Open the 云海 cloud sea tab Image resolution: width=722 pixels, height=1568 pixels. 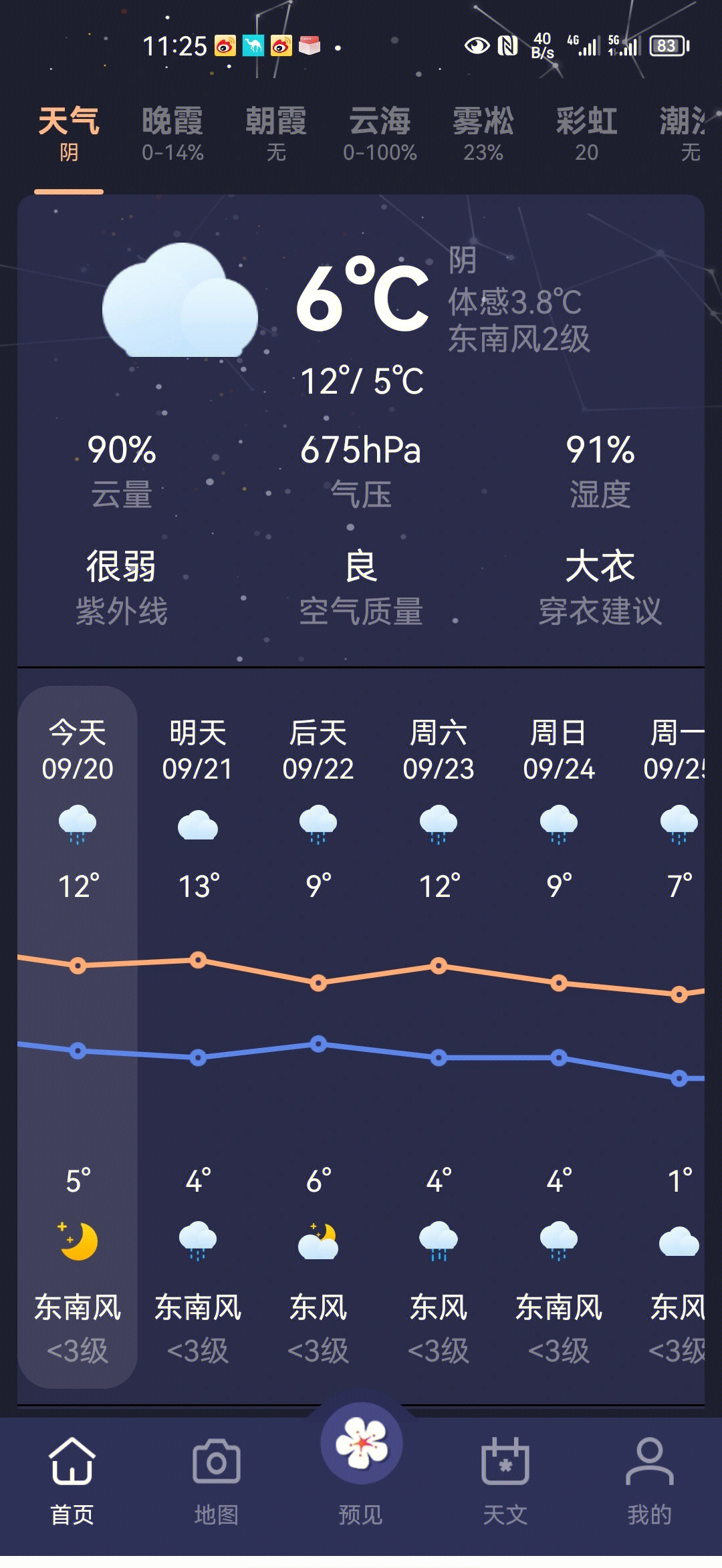pyautogui.click(x=379, y=130)
